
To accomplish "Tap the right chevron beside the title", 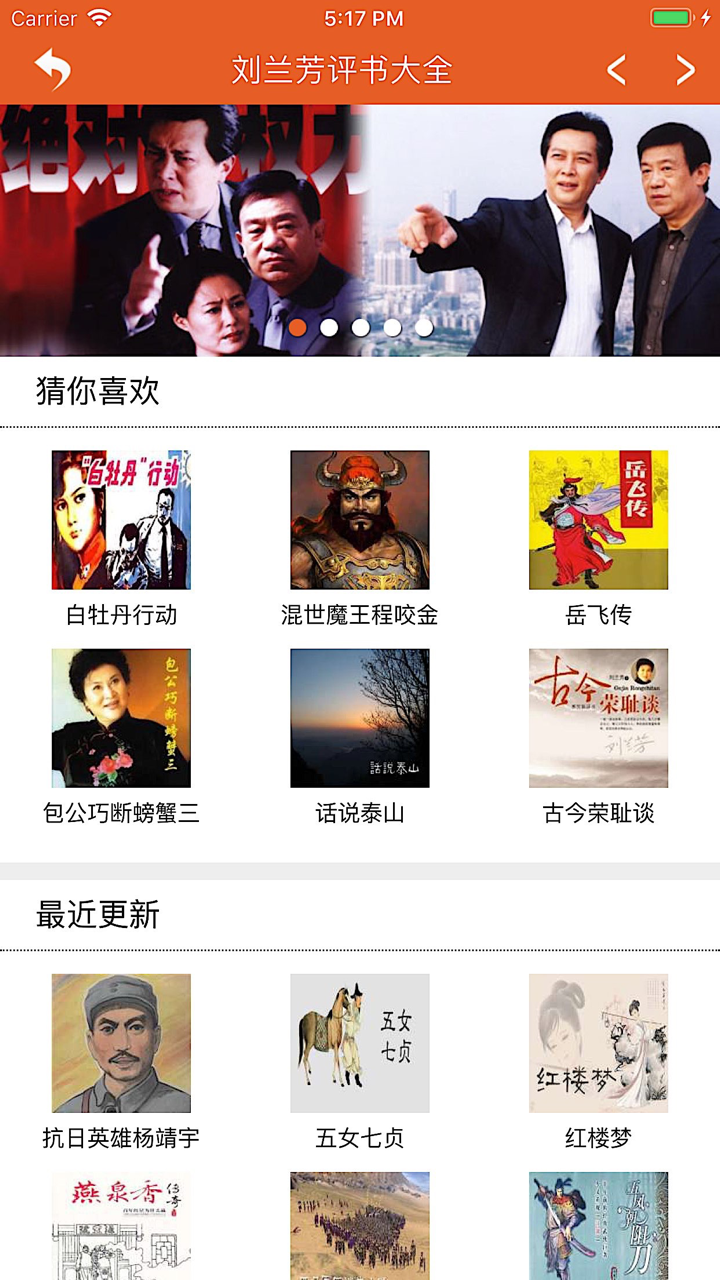I will 684,70.
